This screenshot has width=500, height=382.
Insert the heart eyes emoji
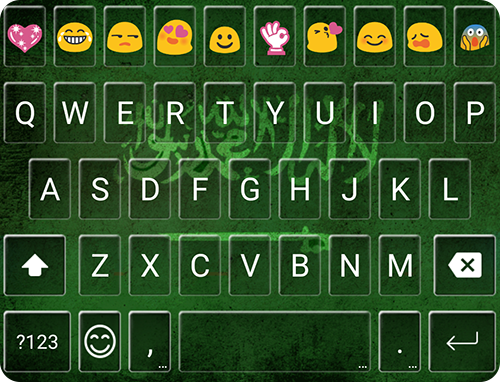point(175,37)
